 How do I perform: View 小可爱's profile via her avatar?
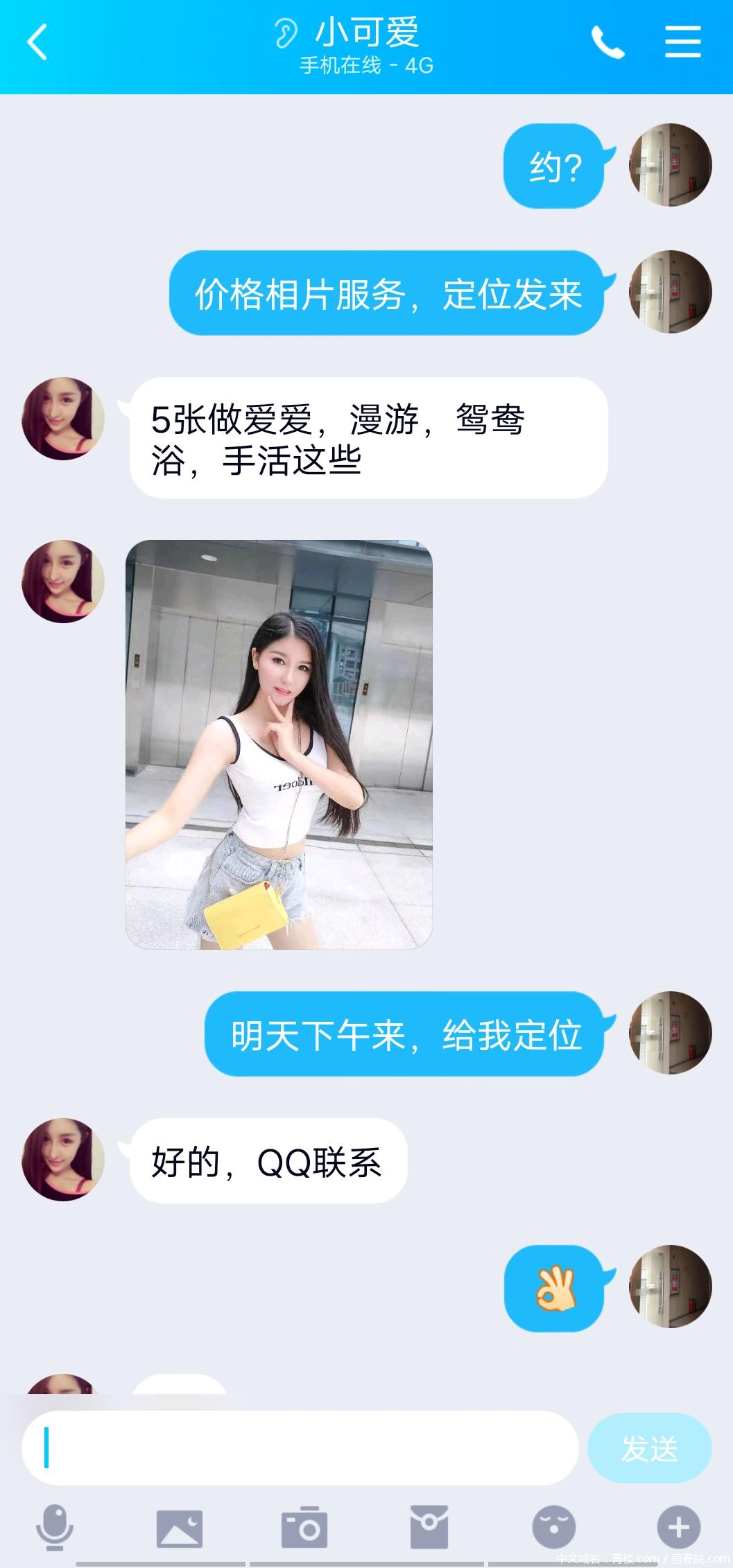click(63, 419)
